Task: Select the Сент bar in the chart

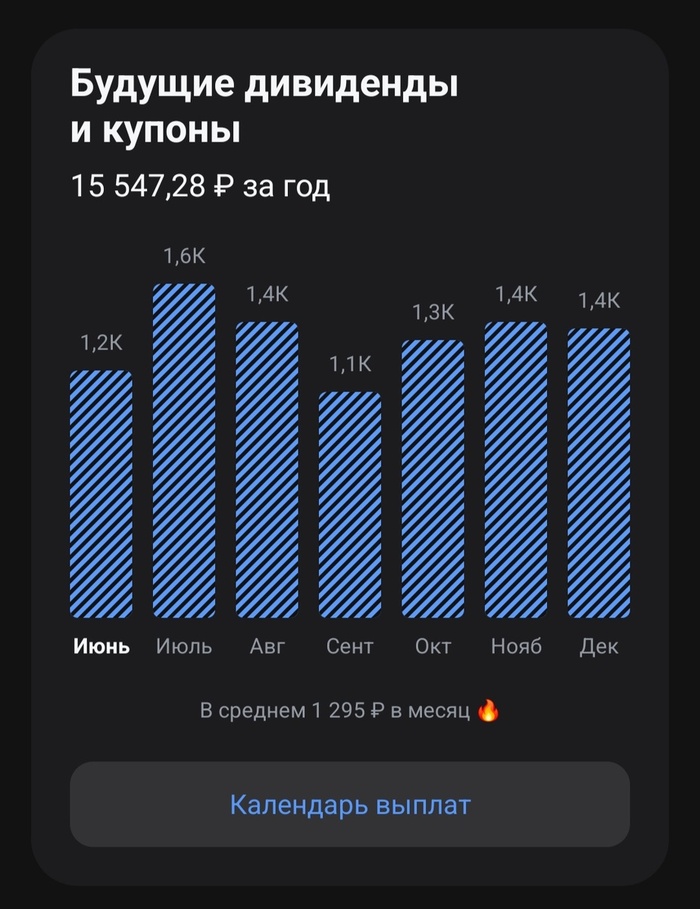Action: [350, 505]
